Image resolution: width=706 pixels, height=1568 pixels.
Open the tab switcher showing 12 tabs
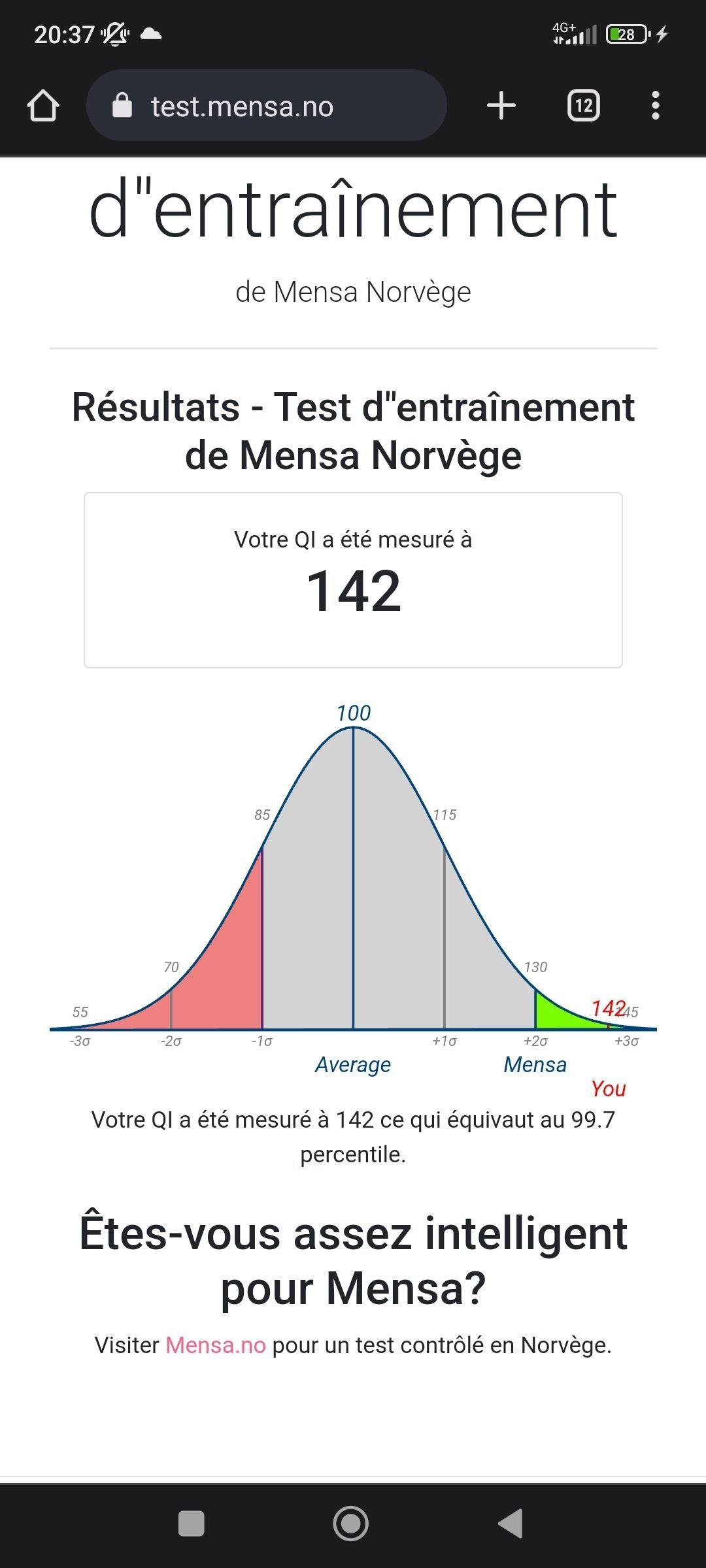coord(584,106)
